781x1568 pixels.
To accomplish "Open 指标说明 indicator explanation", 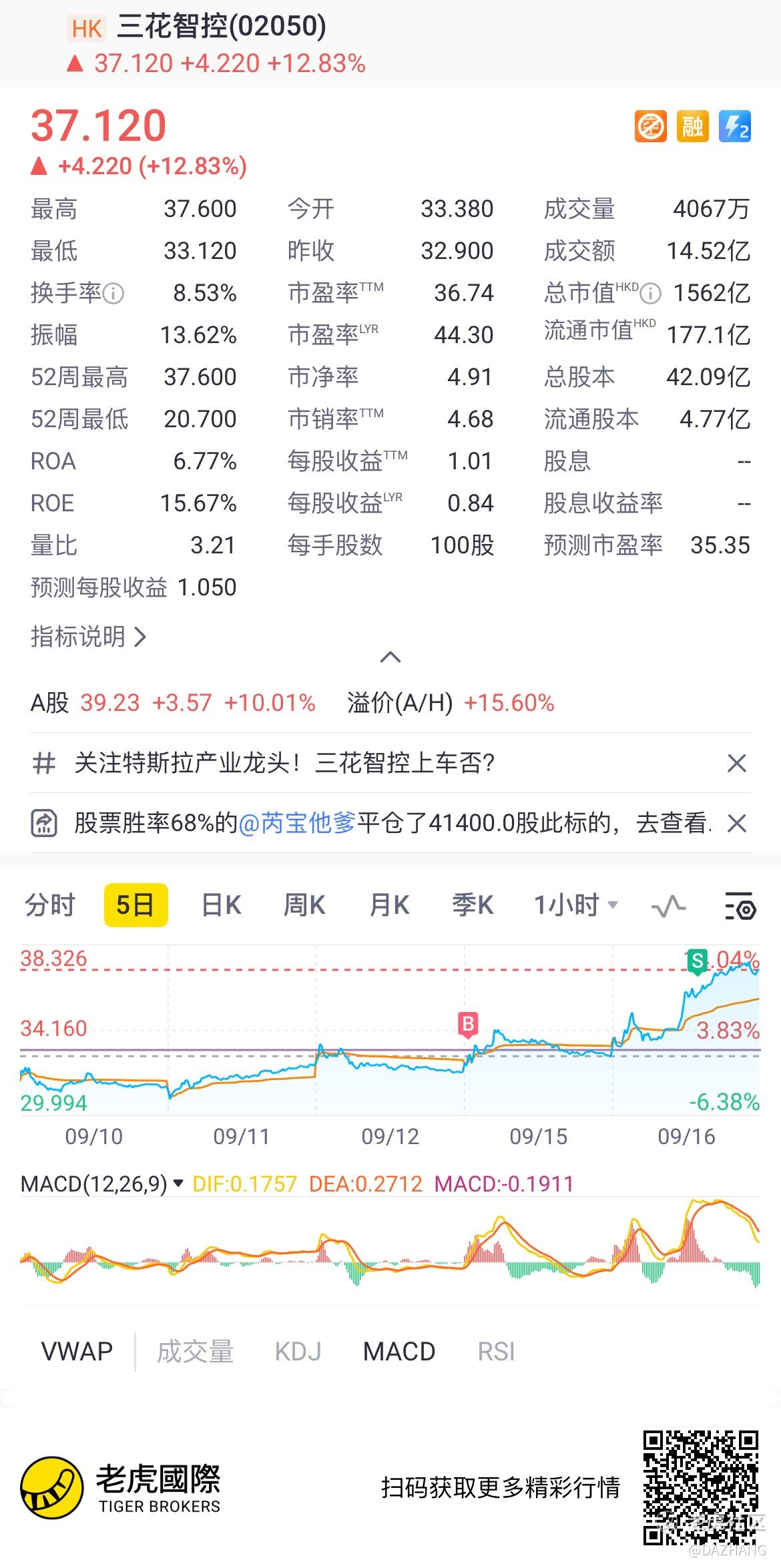I will (88, 637).
